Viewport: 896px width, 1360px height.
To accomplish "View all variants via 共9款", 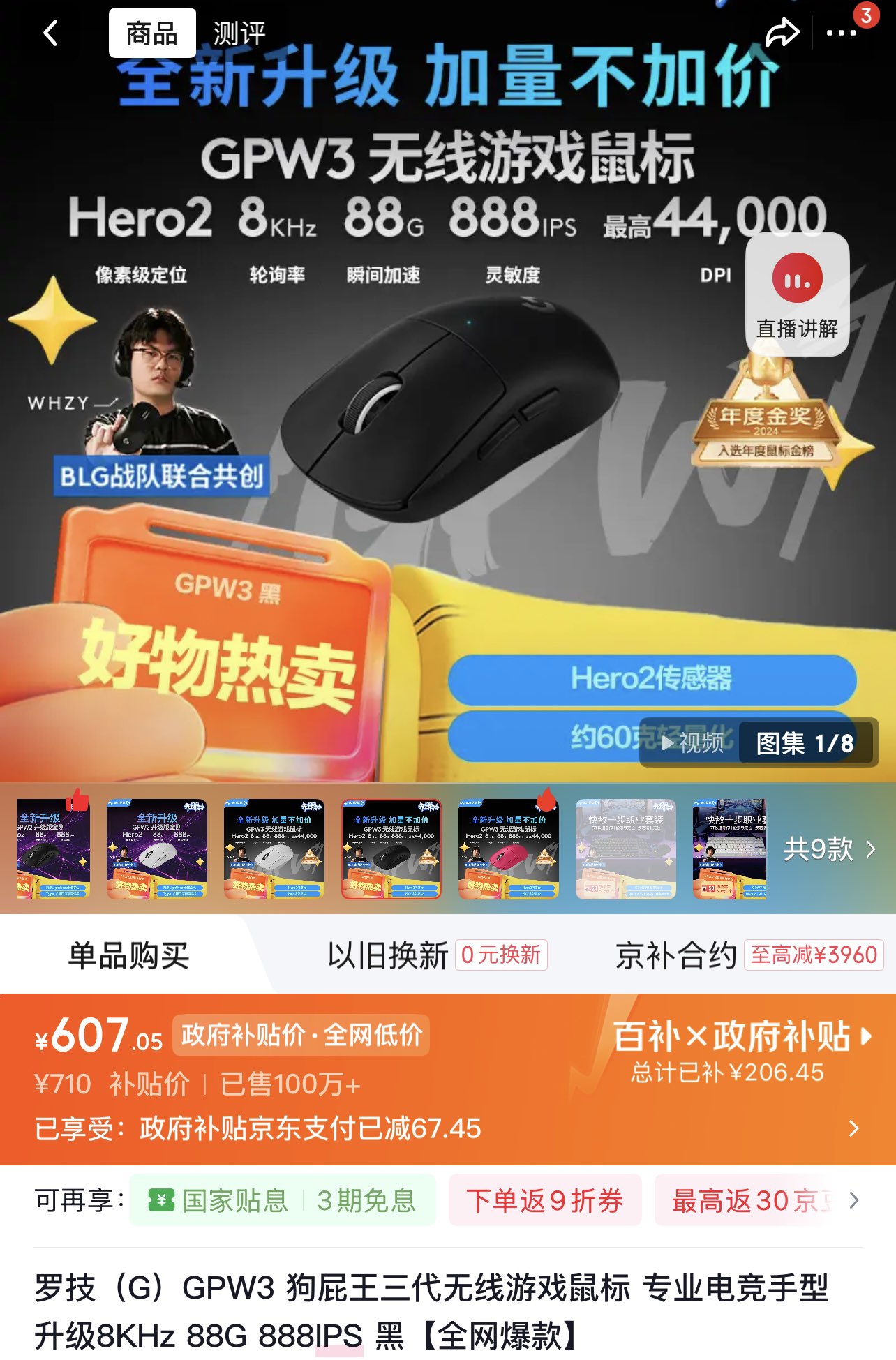I will [x=828, y=849].
